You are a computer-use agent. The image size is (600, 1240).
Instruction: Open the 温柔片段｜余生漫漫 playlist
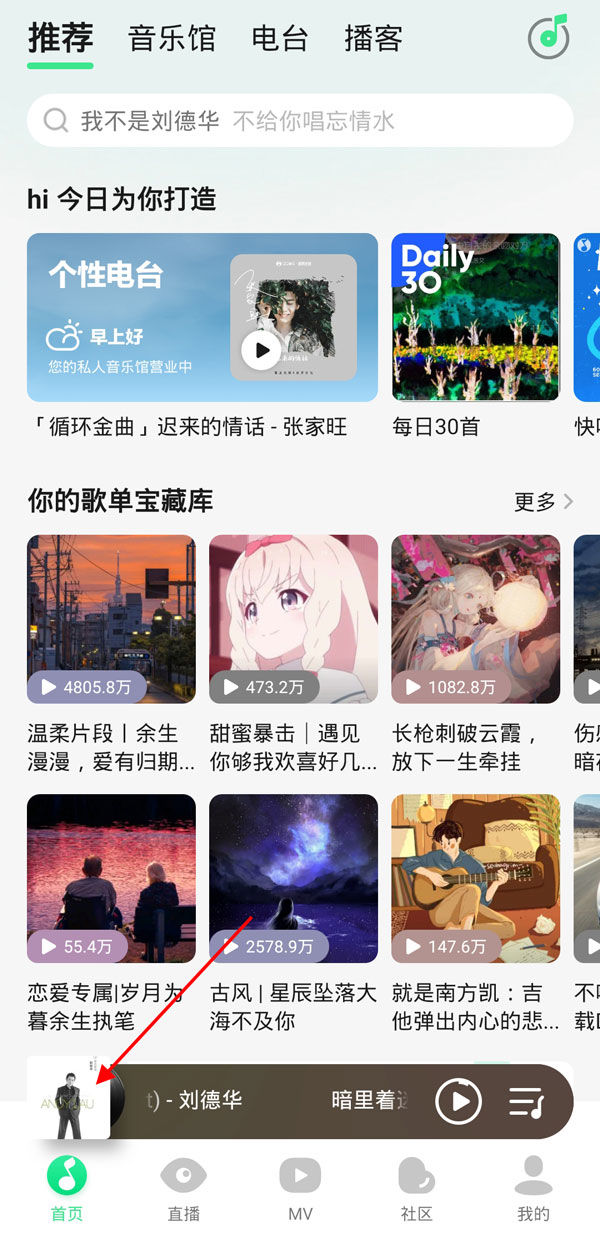(111, 618)
